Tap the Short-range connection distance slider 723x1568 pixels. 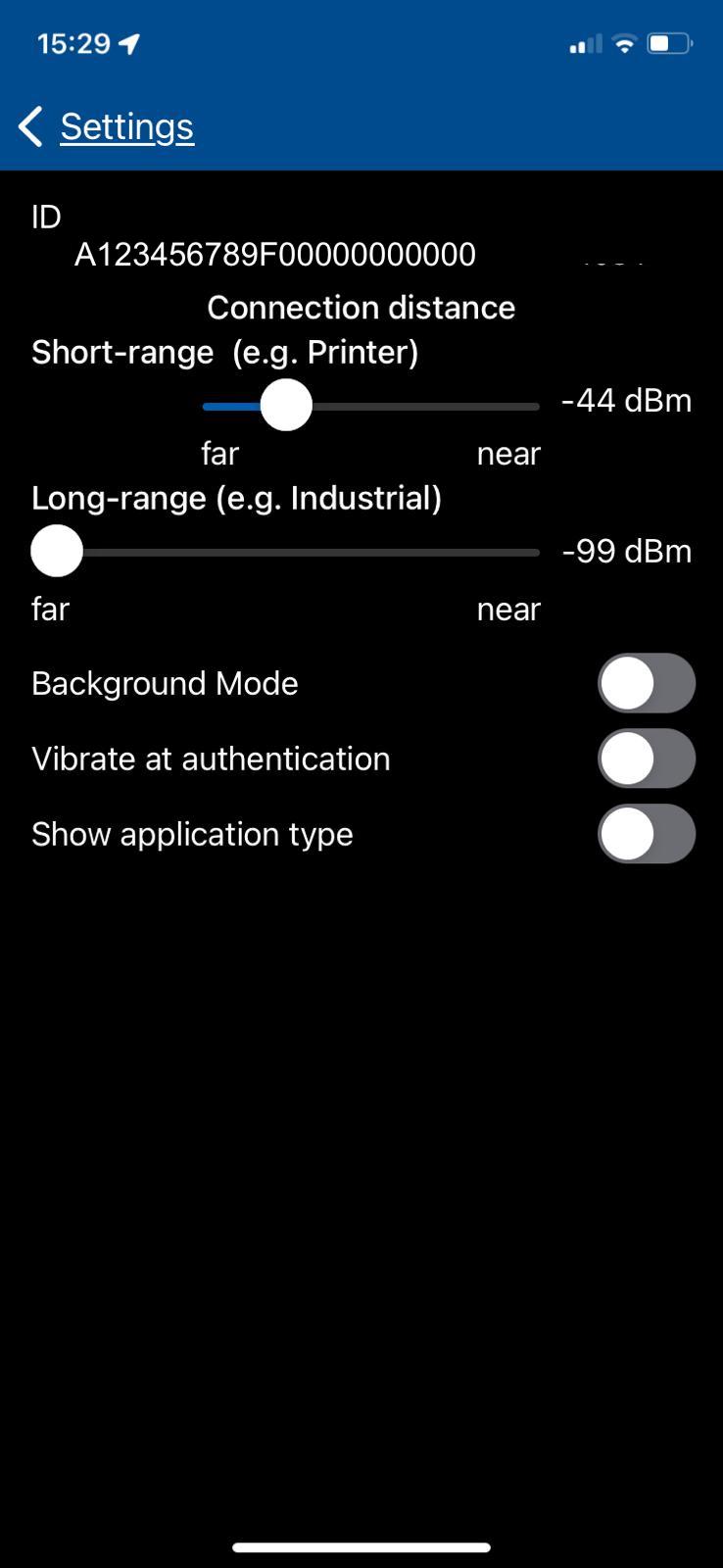(370, 406)
